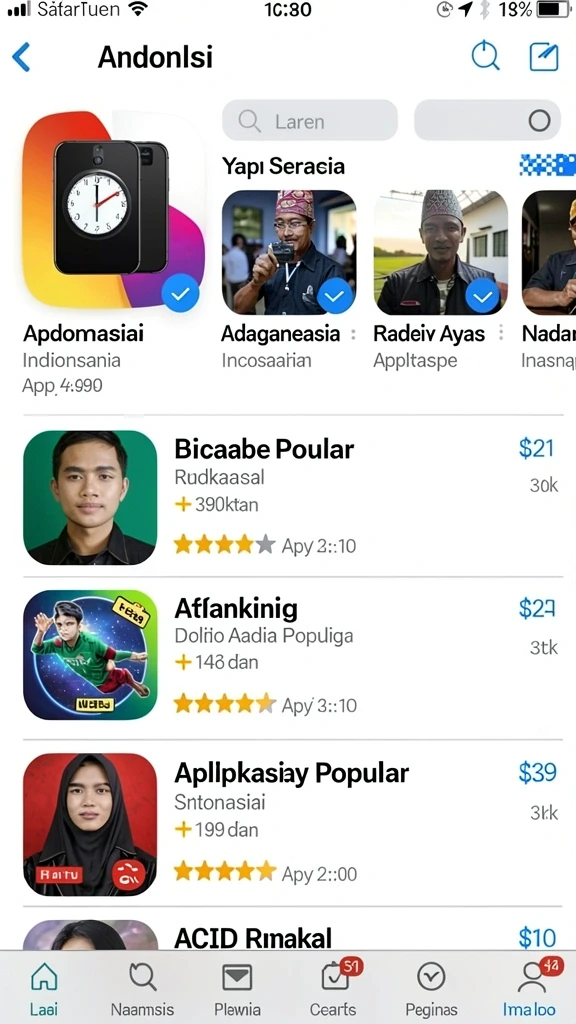Switch to the Naamsis tab

coord(142,987)
